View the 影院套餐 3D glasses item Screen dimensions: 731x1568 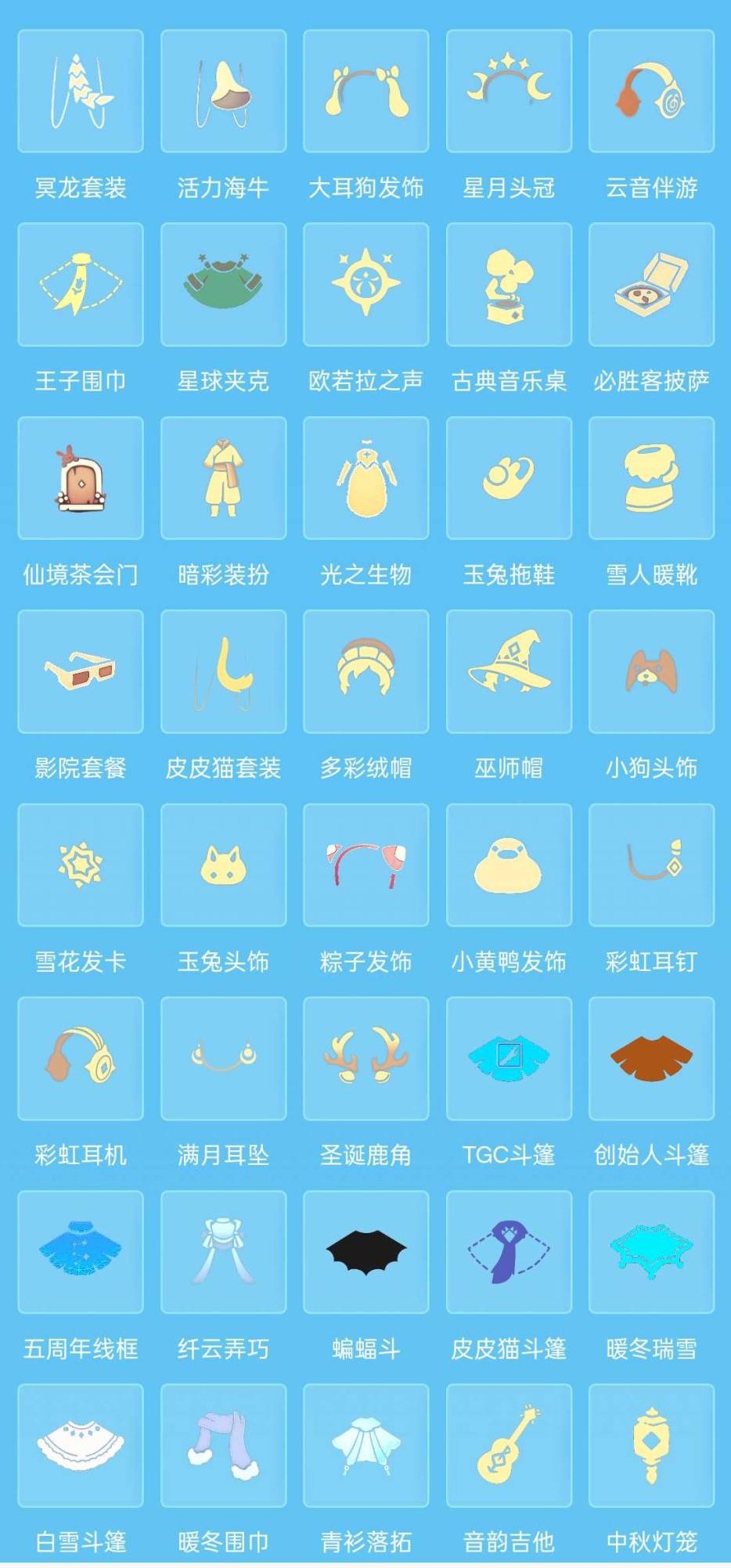[80, 671]
